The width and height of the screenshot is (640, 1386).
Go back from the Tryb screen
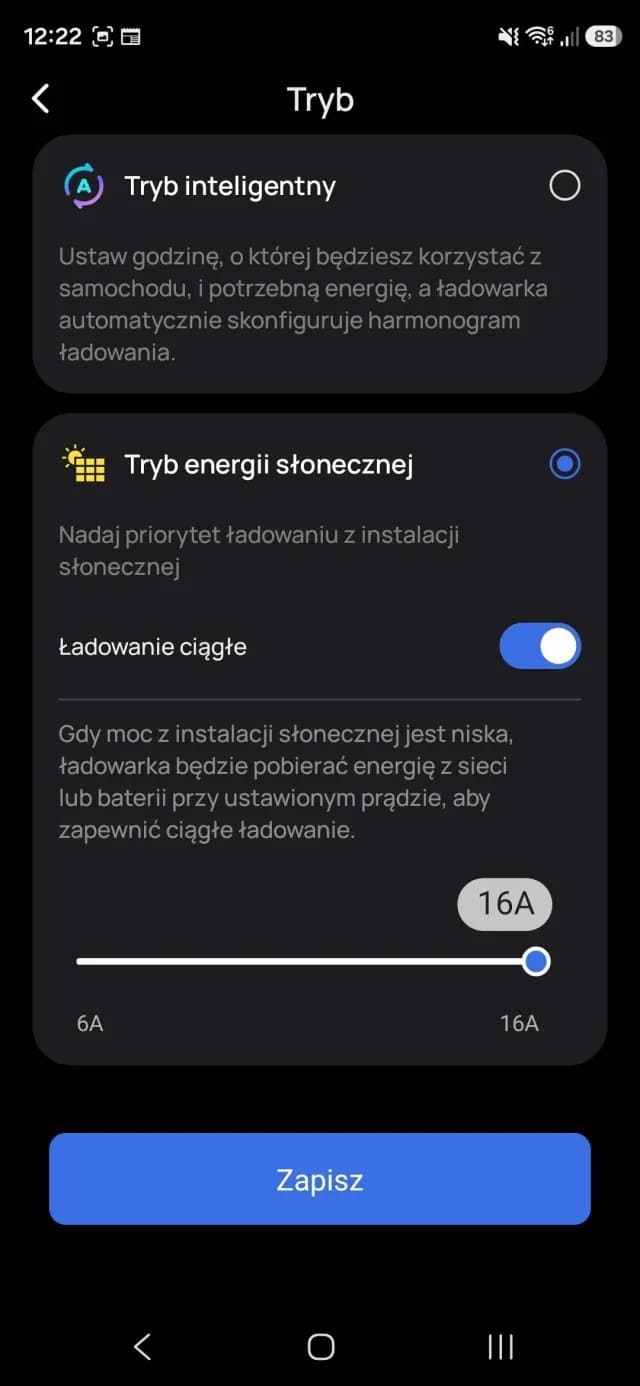pyautogui.click(x=40, y=99)
